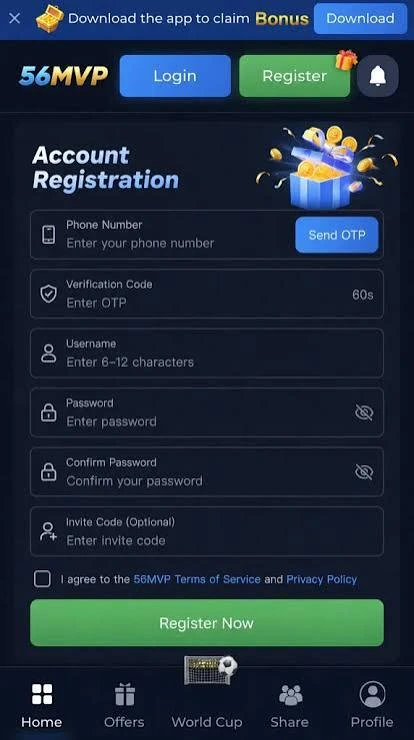414x740 pixels.
Task: Open the Privacy Policy link
Action: [321, 579]
